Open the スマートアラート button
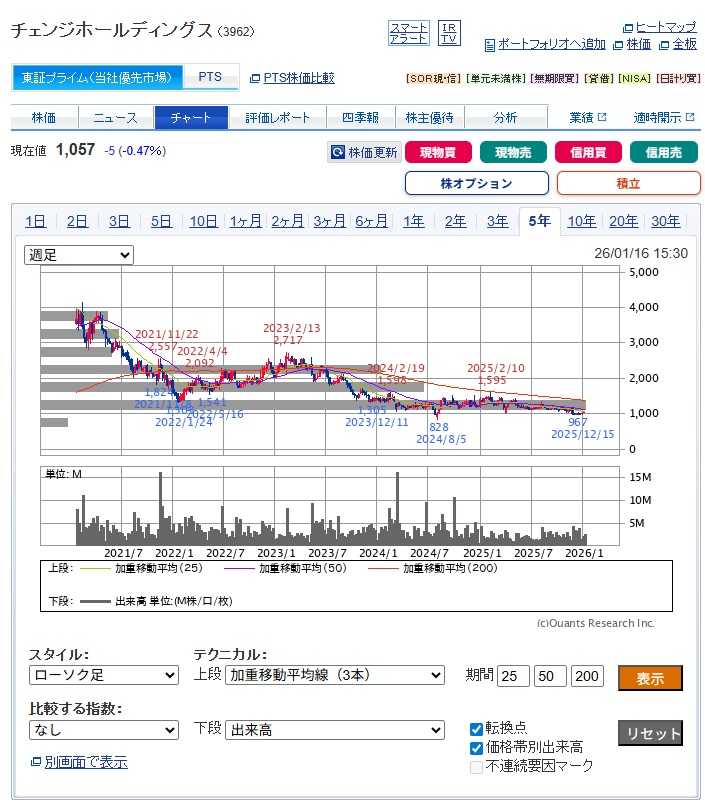Image resolution: width=705 pixels, height=801 pixels. coord(408,33)
